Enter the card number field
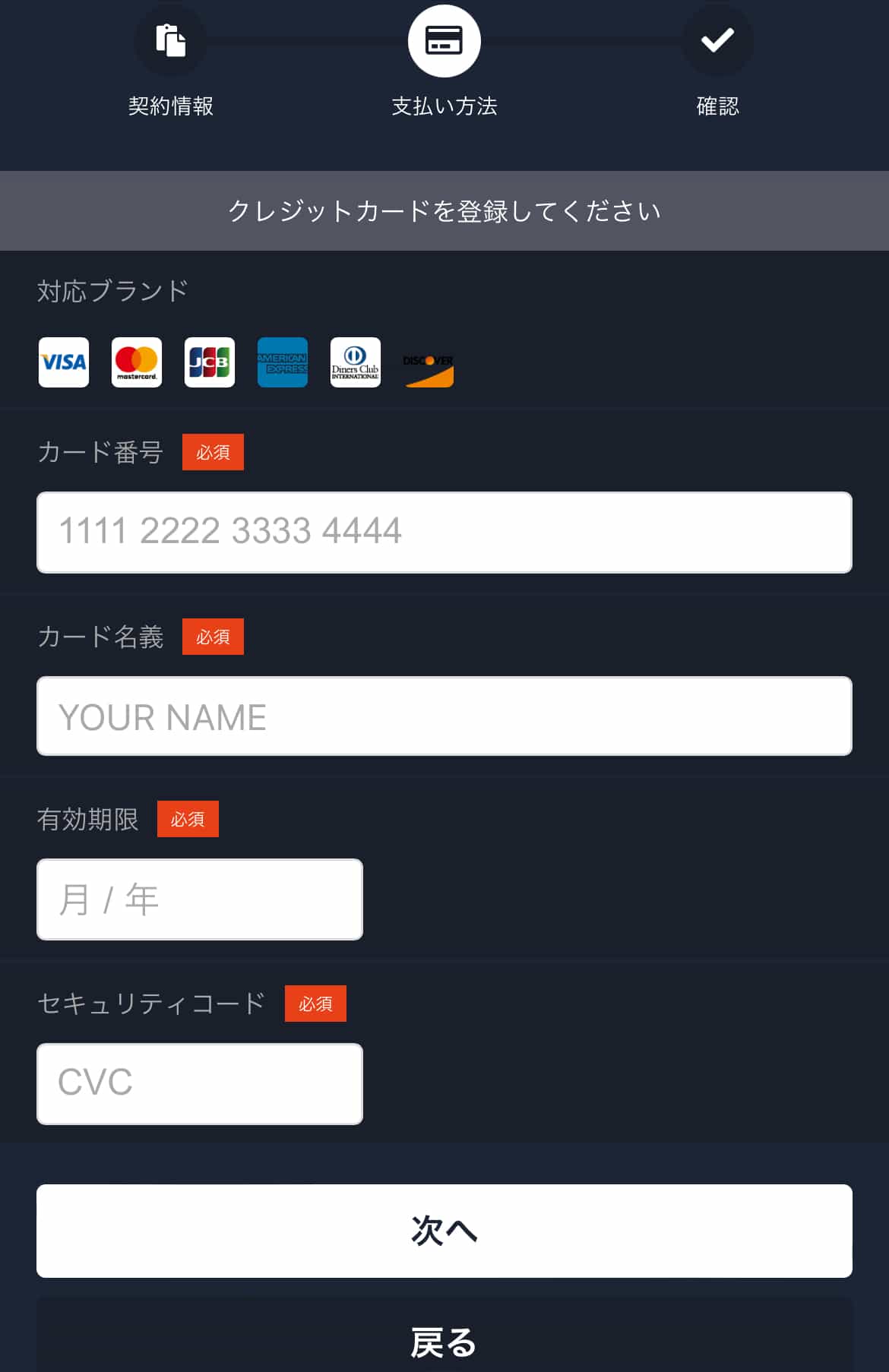The width and height of the screenshot is (889, 1372). click(444, 532)
